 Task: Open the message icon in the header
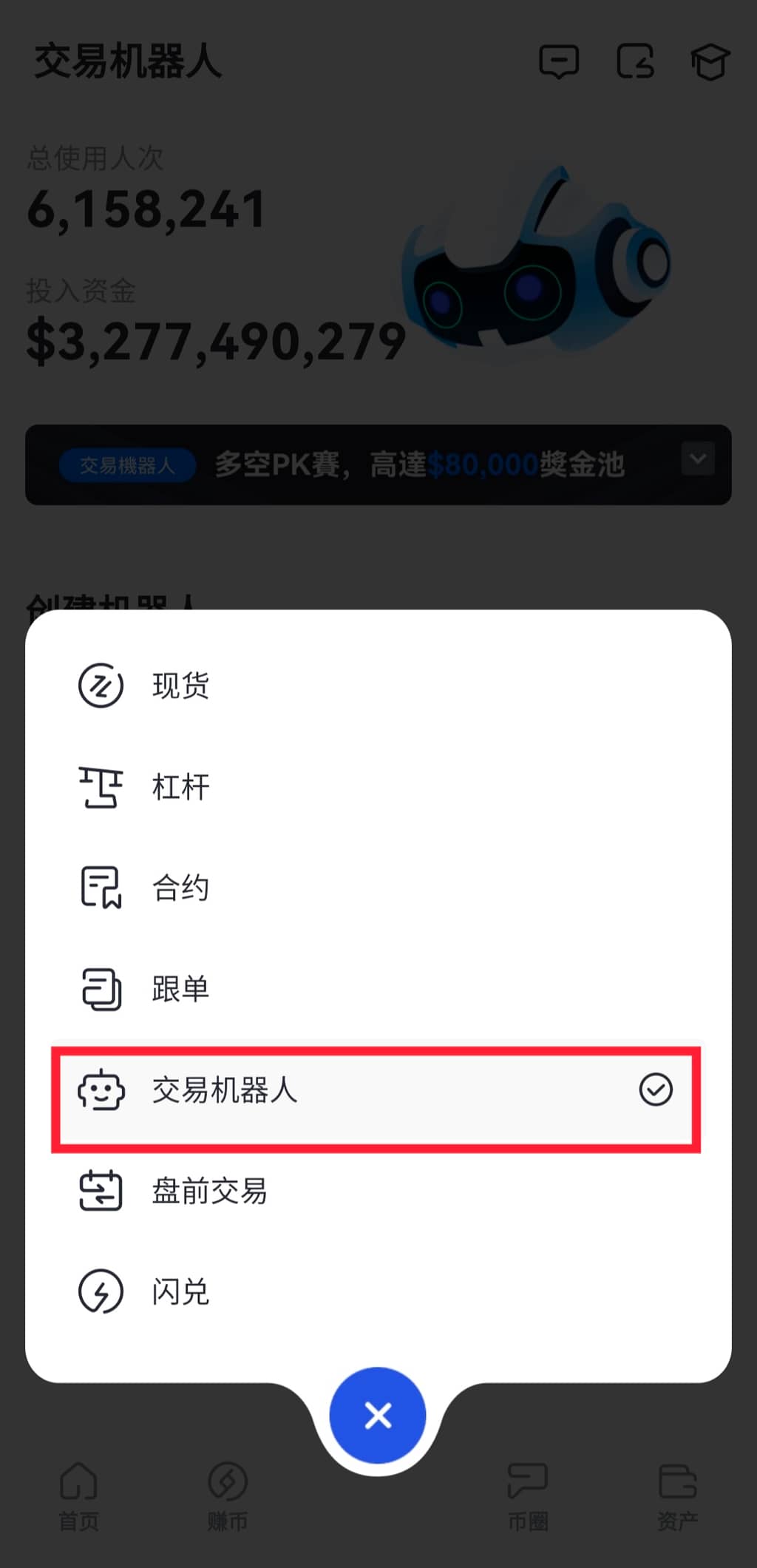click(559, 61)
